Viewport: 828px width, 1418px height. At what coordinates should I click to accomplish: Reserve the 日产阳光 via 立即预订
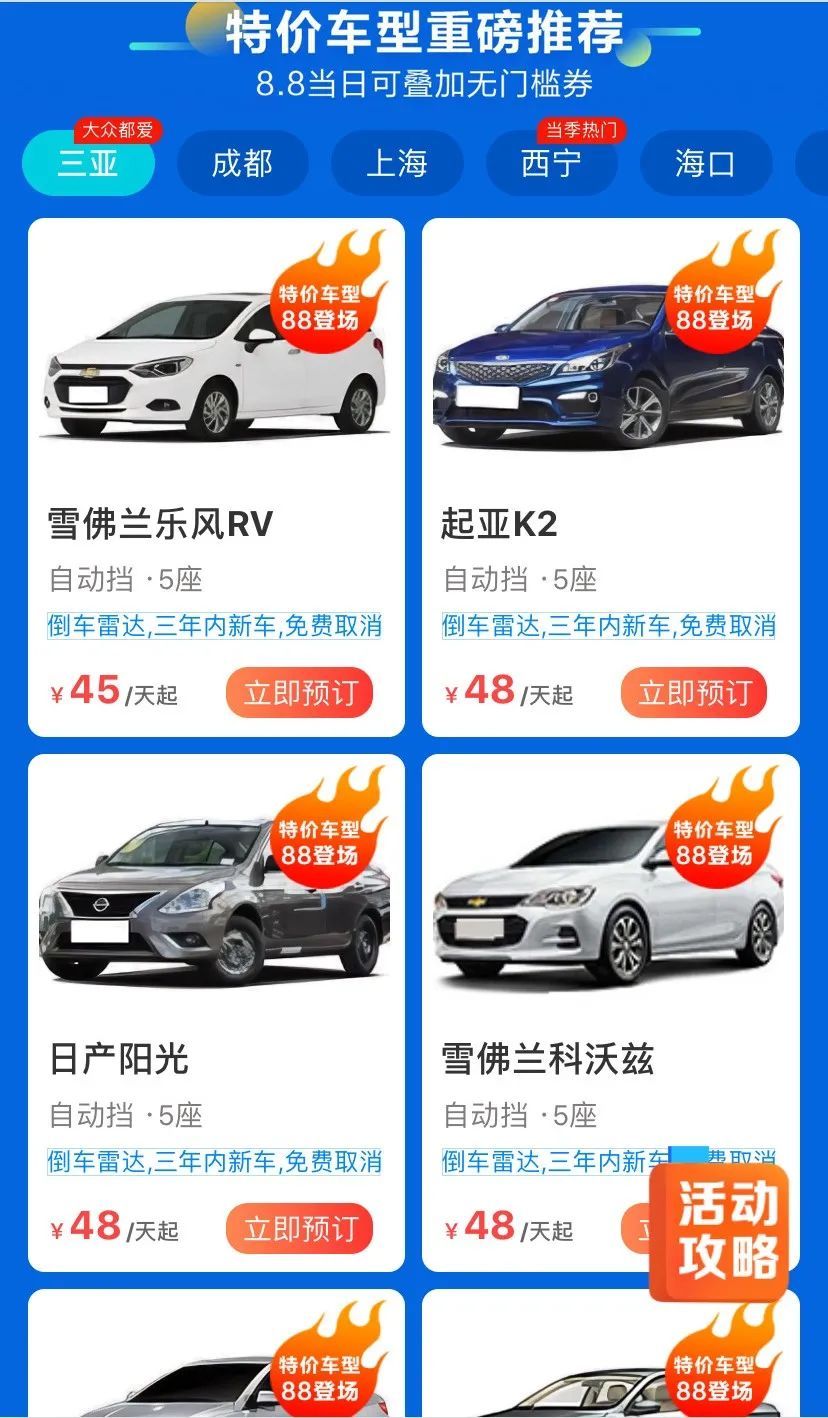(299, 1228)
